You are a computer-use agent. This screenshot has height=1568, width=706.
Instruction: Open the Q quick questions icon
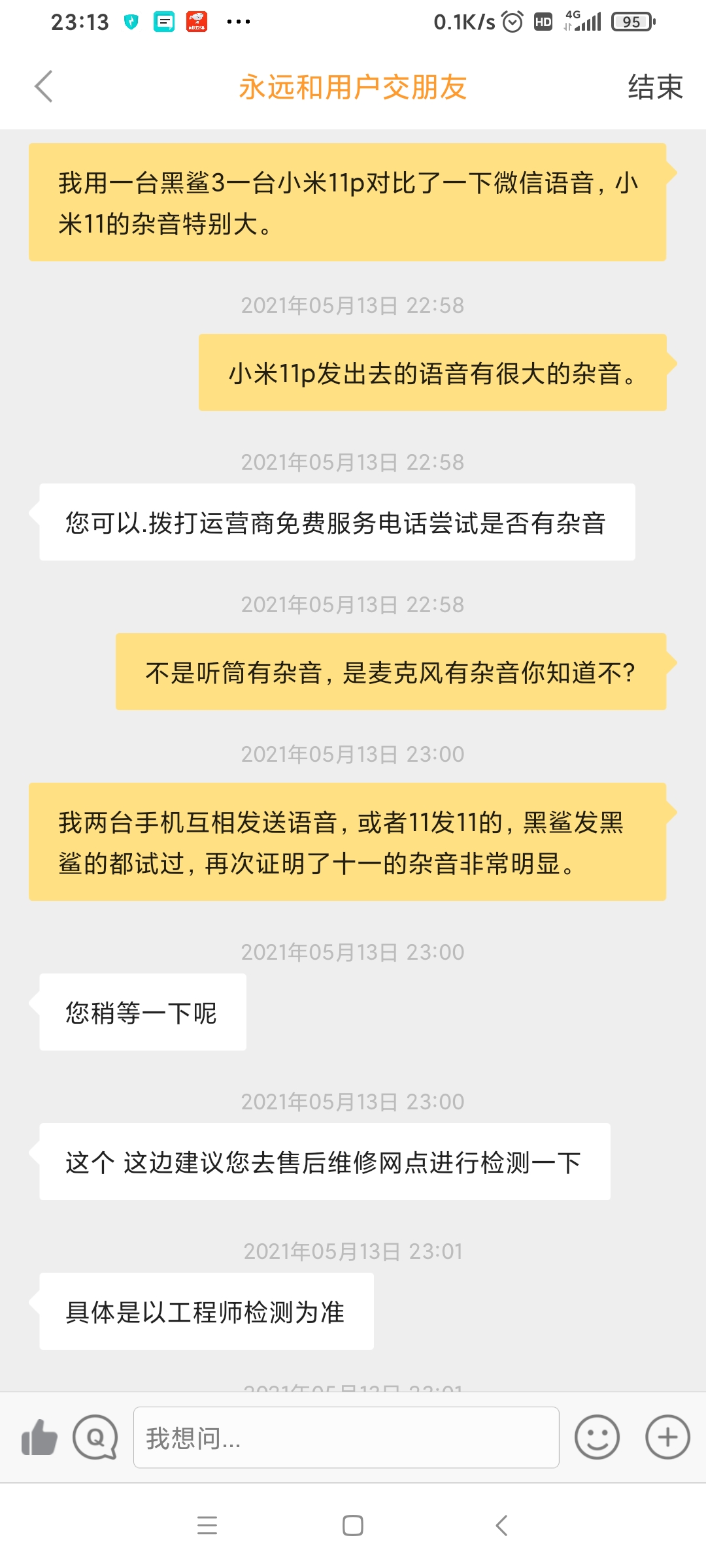click(x=95, y=1437)
